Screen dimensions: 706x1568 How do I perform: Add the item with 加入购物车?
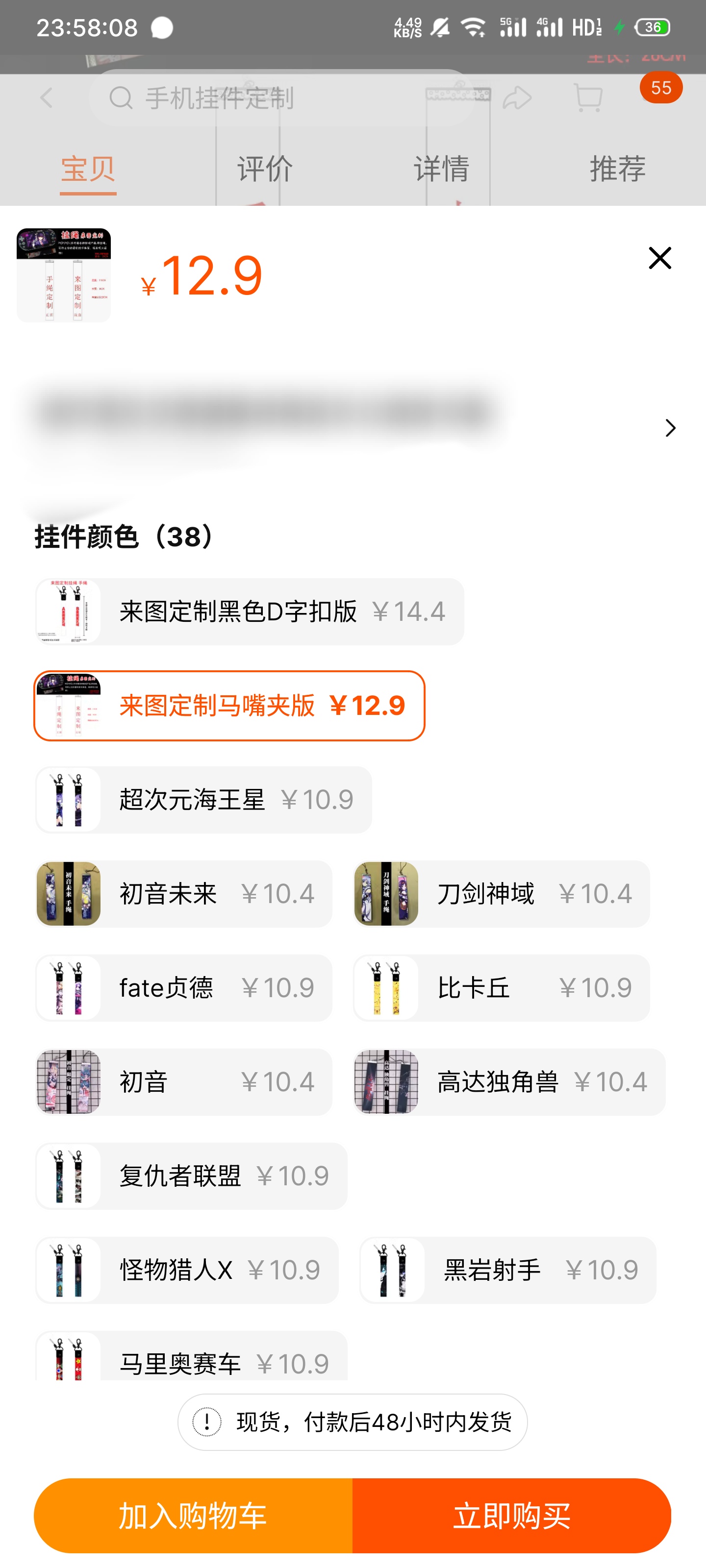point(193,1516)
